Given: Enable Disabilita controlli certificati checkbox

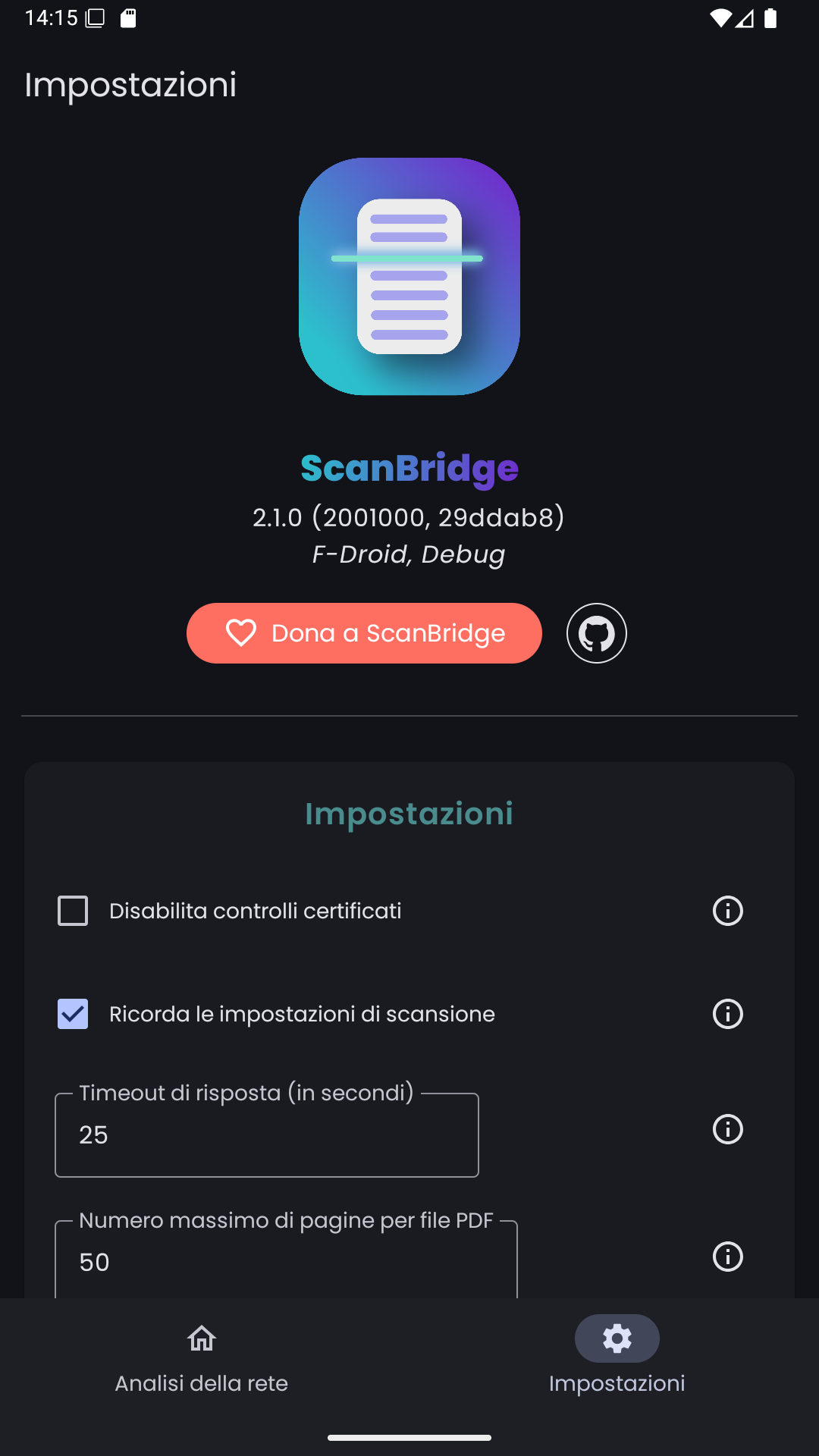Looking at the screenshot, I should 73,911.
